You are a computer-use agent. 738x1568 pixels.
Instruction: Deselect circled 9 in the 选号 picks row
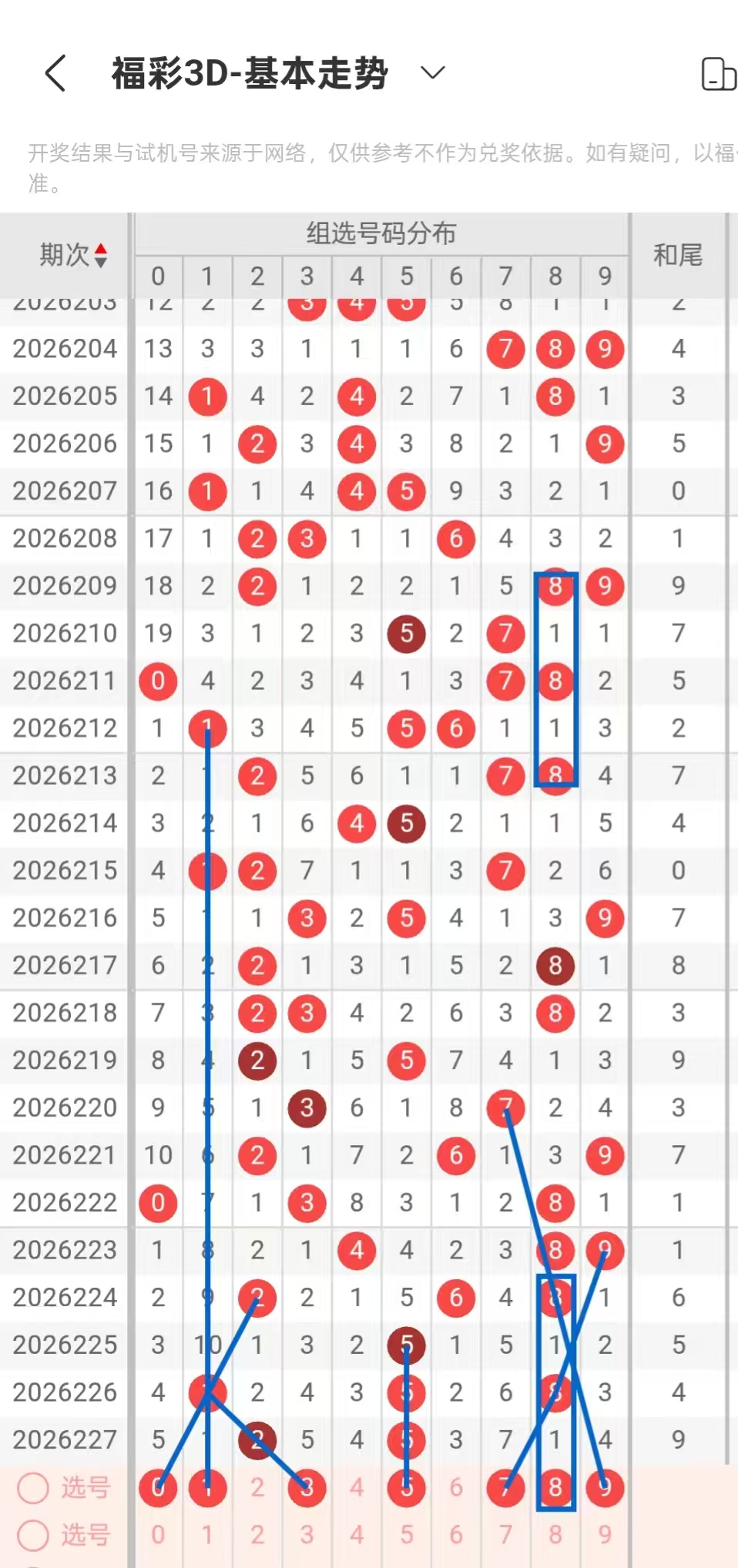[x=605, y=1487]
